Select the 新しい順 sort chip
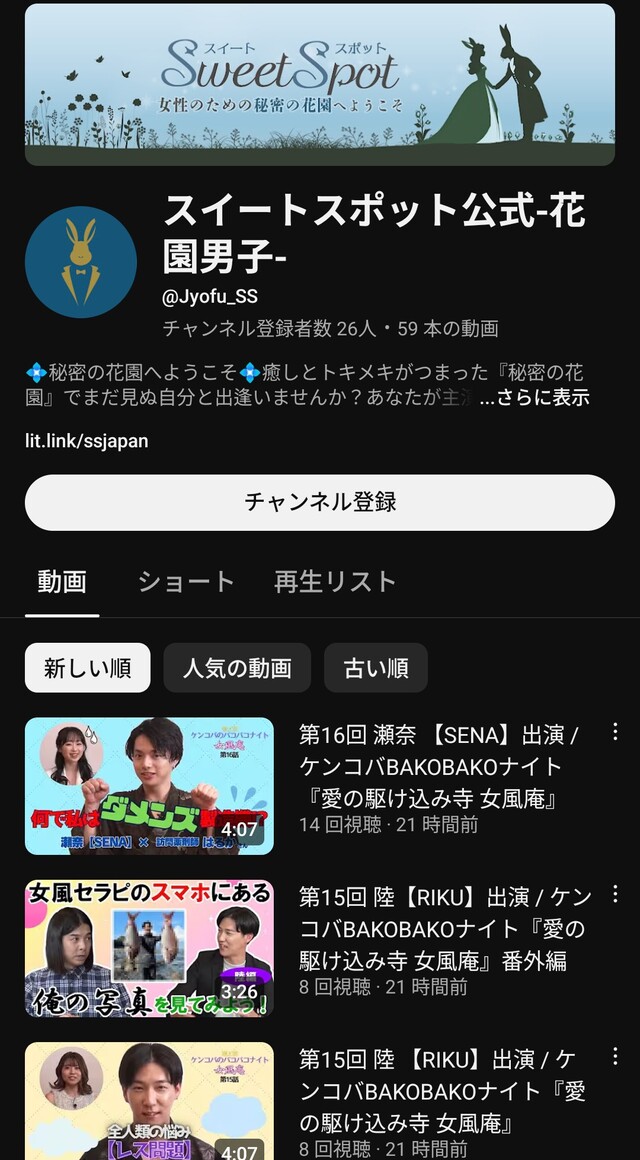 pos(88,668)
